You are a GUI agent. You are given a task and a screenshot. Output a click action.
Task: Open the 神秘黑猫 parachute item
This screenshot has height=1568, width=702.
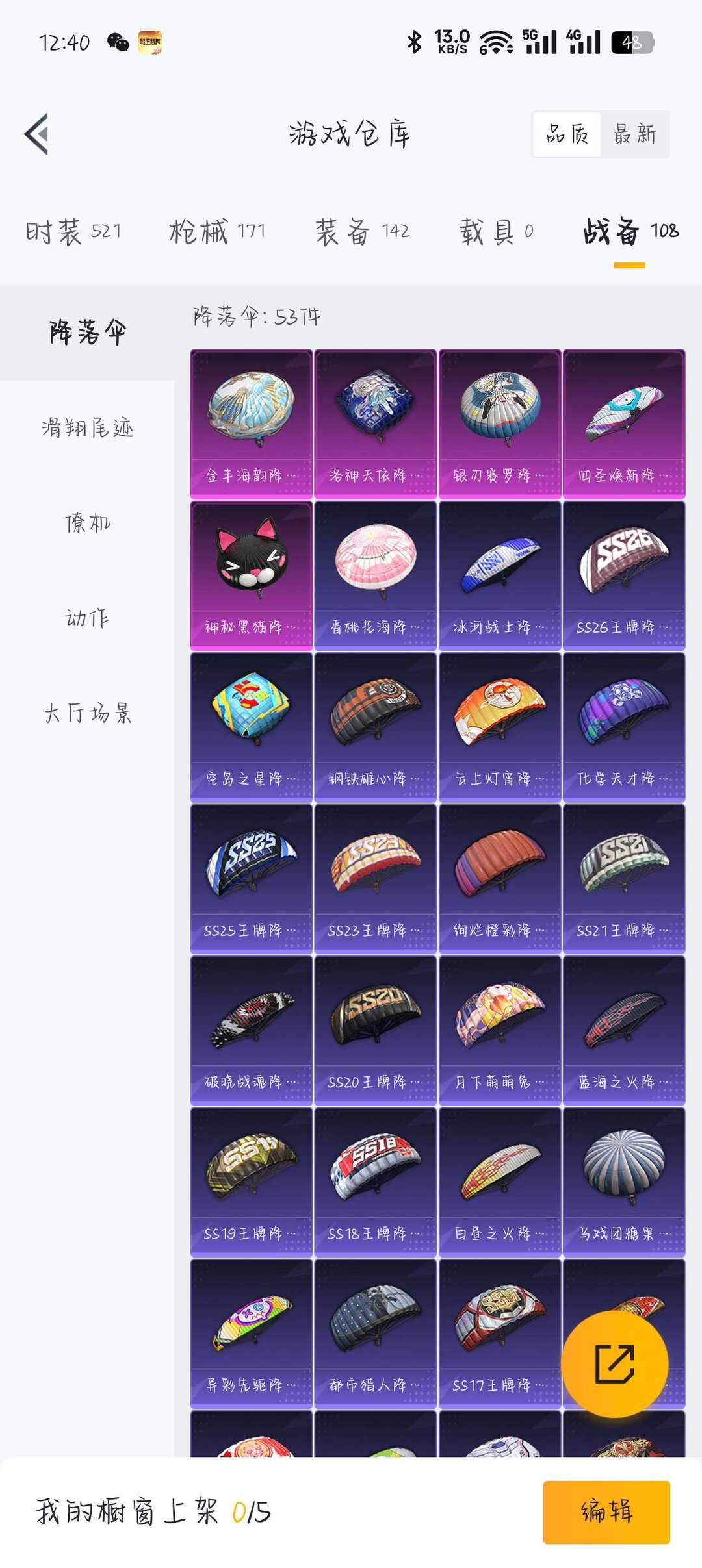[x=251, y=575]
